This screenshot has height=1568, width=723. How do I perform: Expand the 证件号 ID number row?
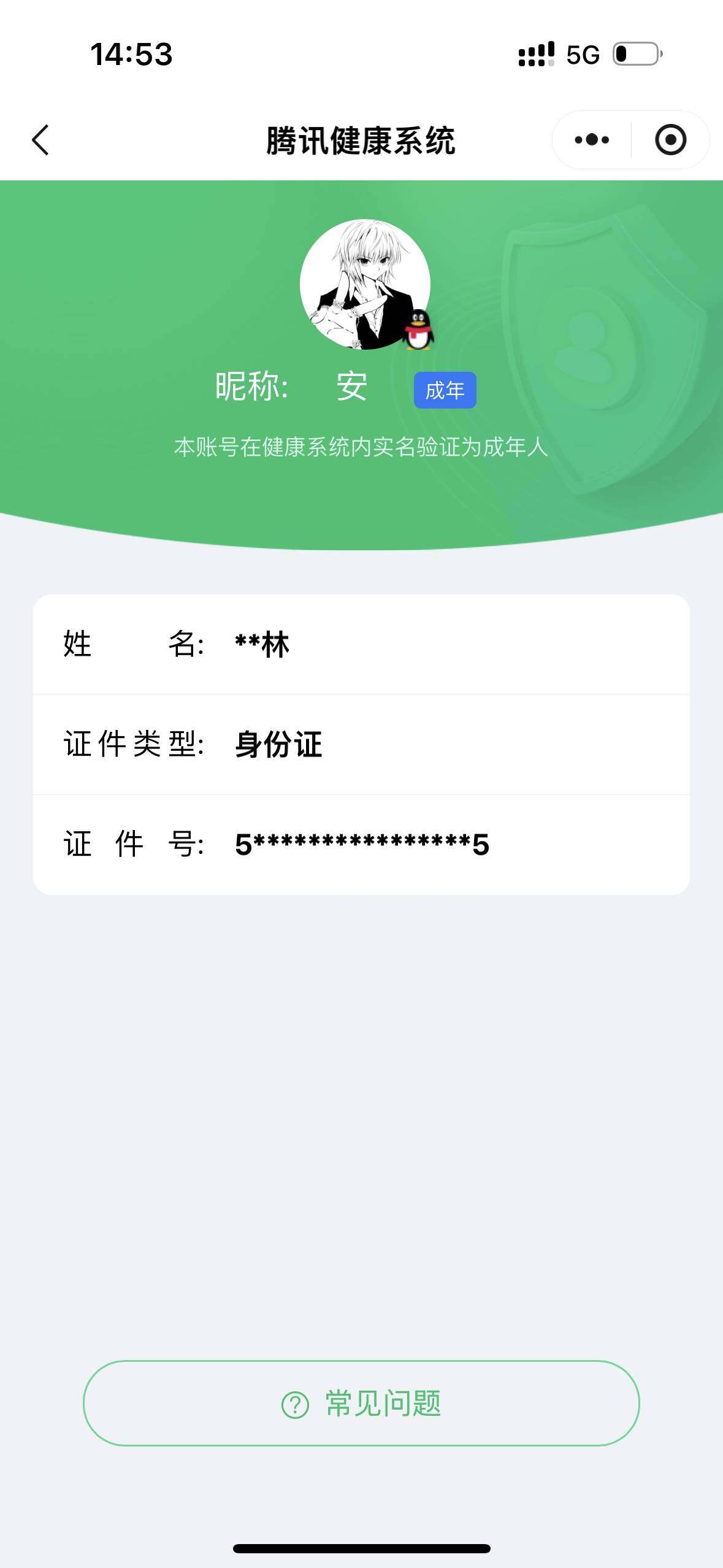(362, 844)
